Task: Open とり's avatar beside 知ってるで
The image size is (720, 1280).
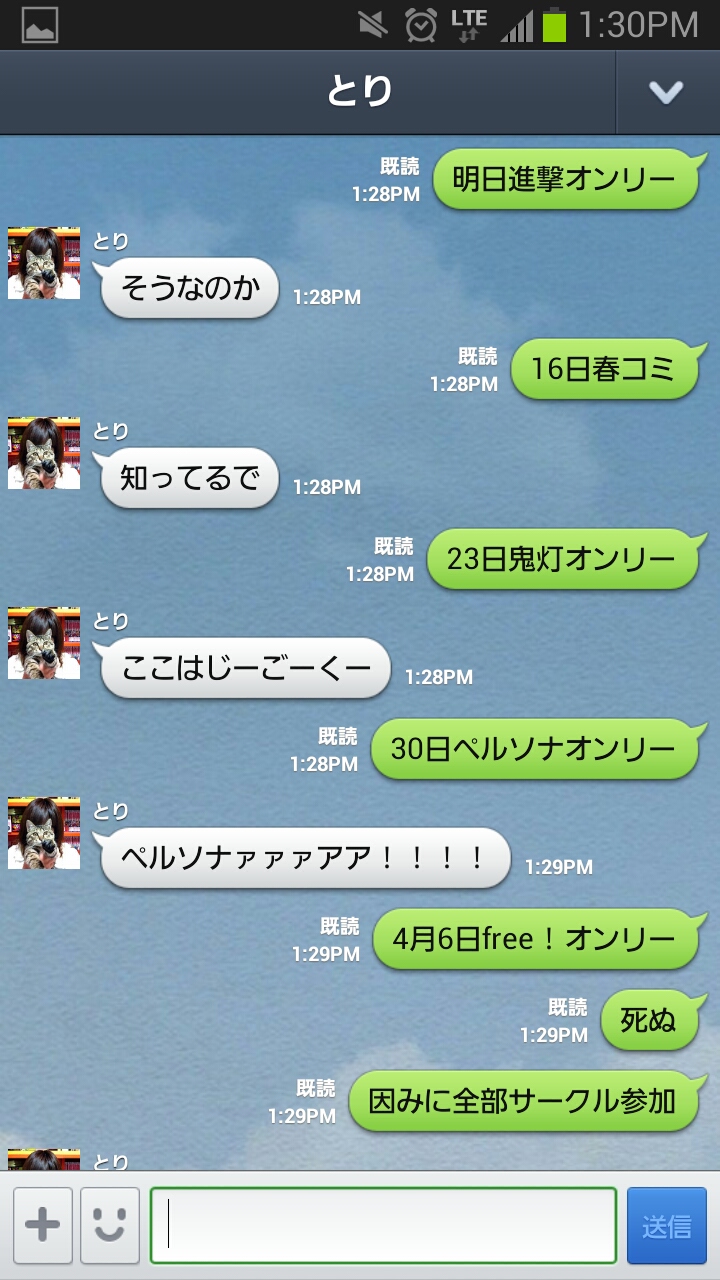Action: click(44, 453)
